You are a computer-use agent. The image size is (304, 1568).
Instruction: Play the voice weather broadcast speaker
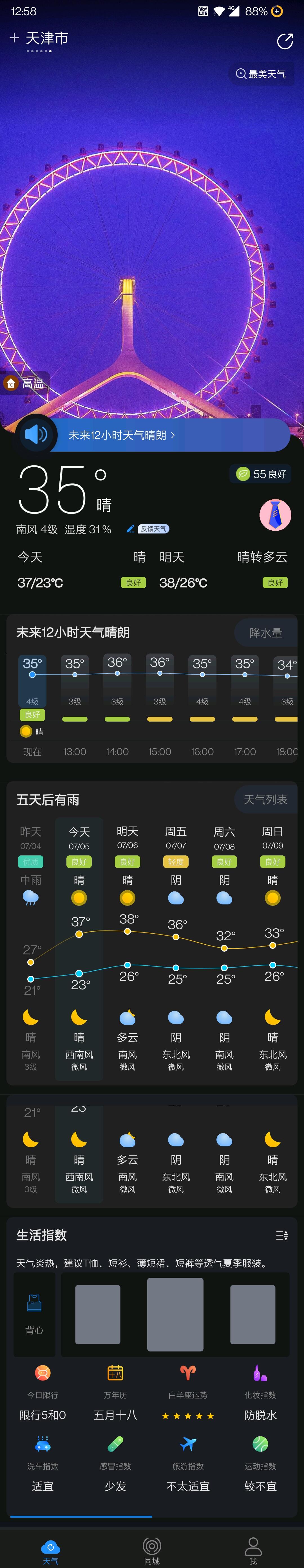coord(36,435)
